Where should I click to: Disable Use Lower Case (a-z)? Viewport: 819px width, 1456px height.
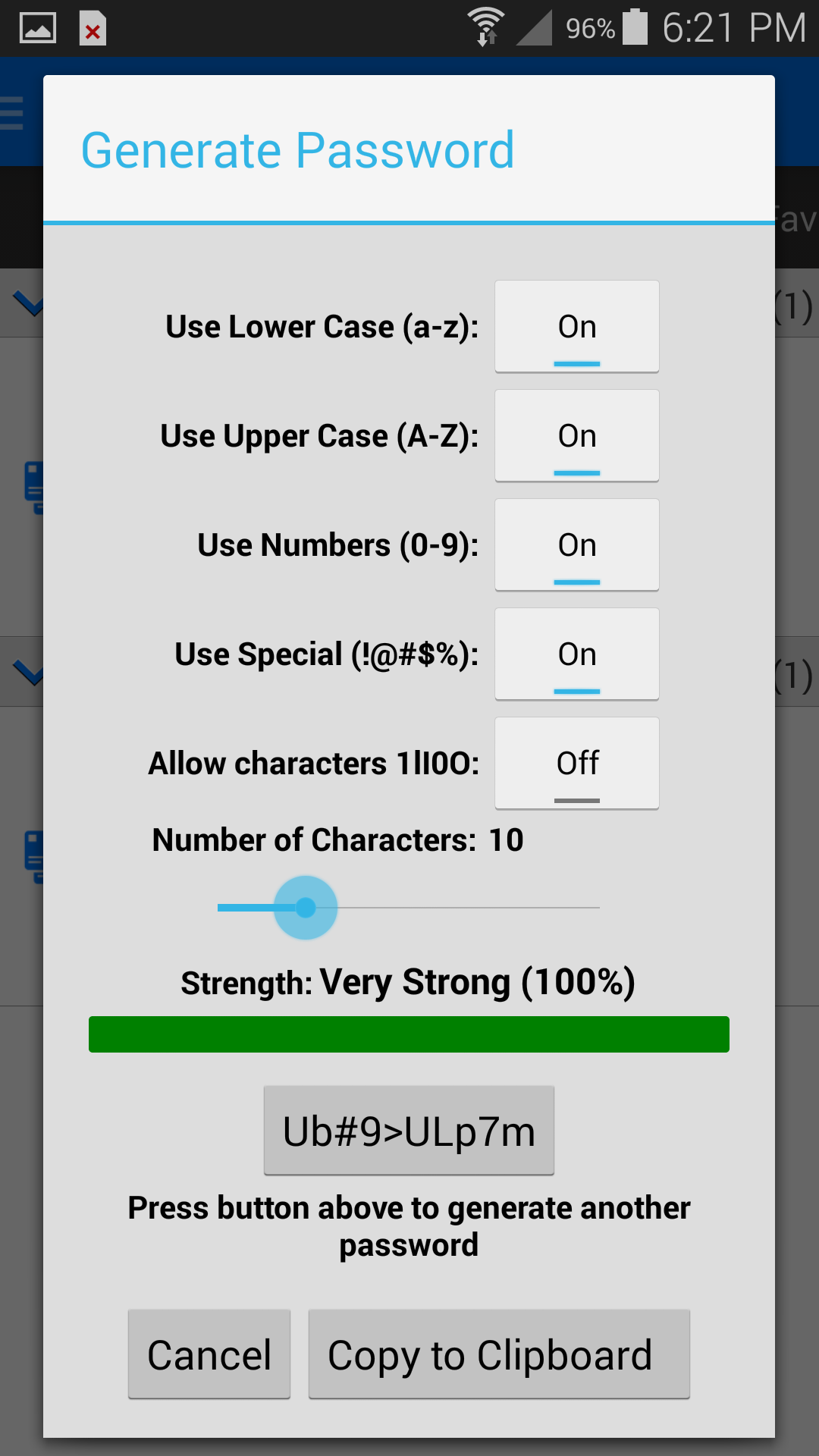pyautogui.click(x=576, y=326)
